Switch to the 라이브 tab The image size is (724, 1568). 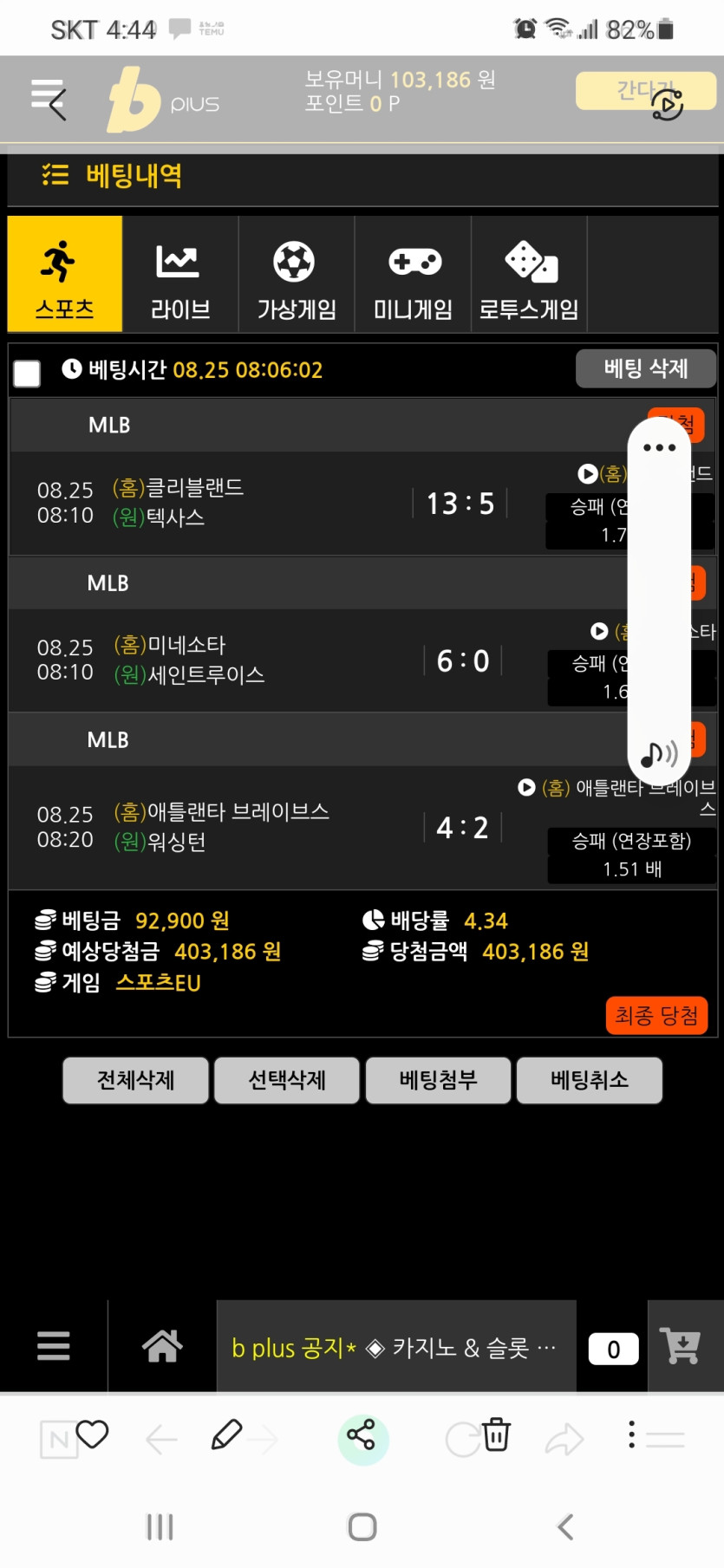pos(180,274)
